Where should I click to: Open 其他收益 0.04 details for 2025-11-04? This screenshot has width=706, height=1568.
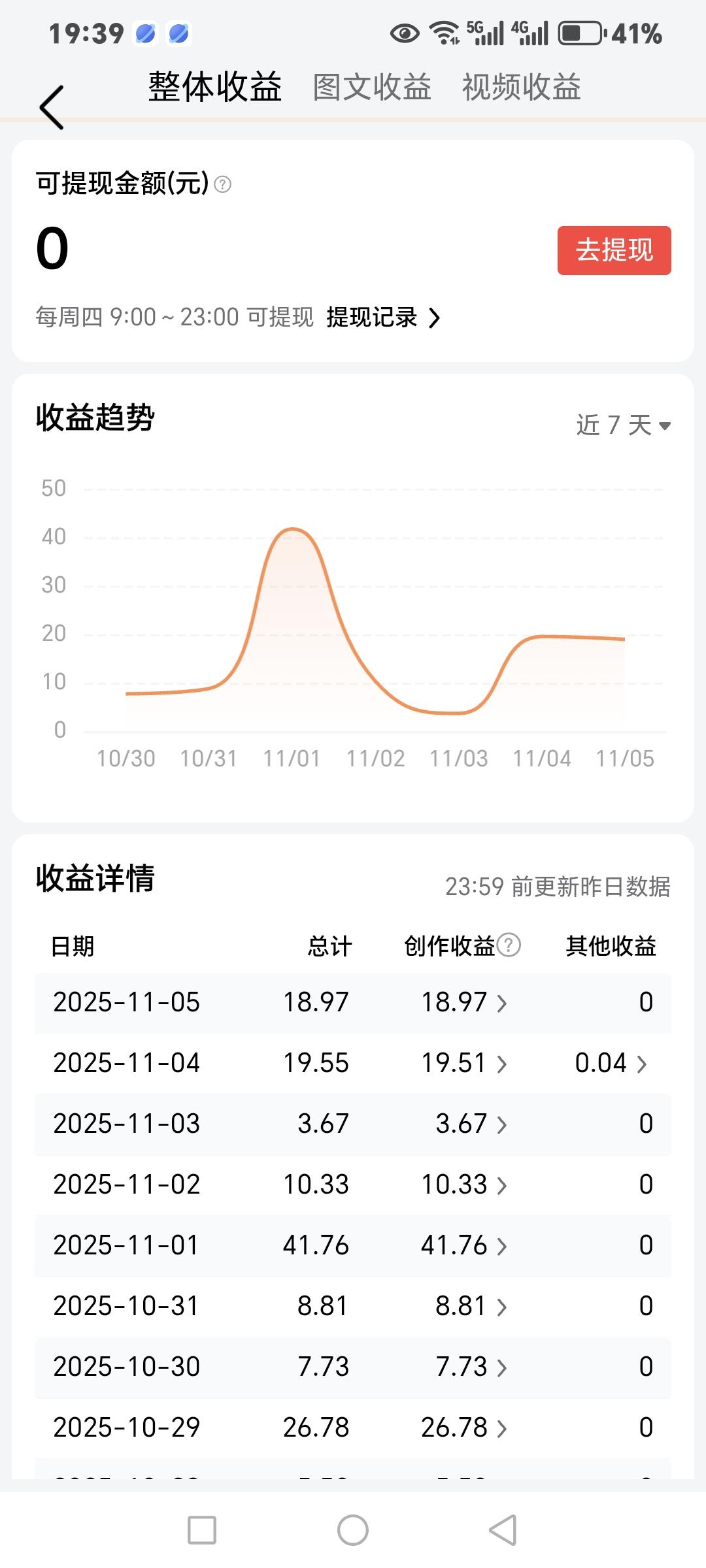(611, 1063)
